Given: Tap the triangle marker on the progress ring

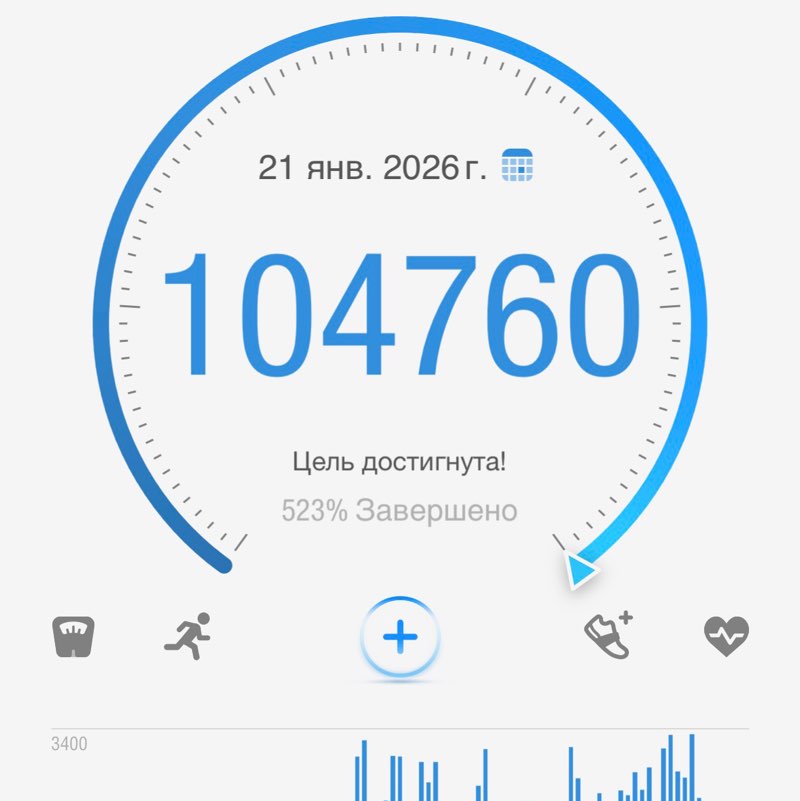Looking at the screenshot, I should pyautogui.click(x=580, y=571).
